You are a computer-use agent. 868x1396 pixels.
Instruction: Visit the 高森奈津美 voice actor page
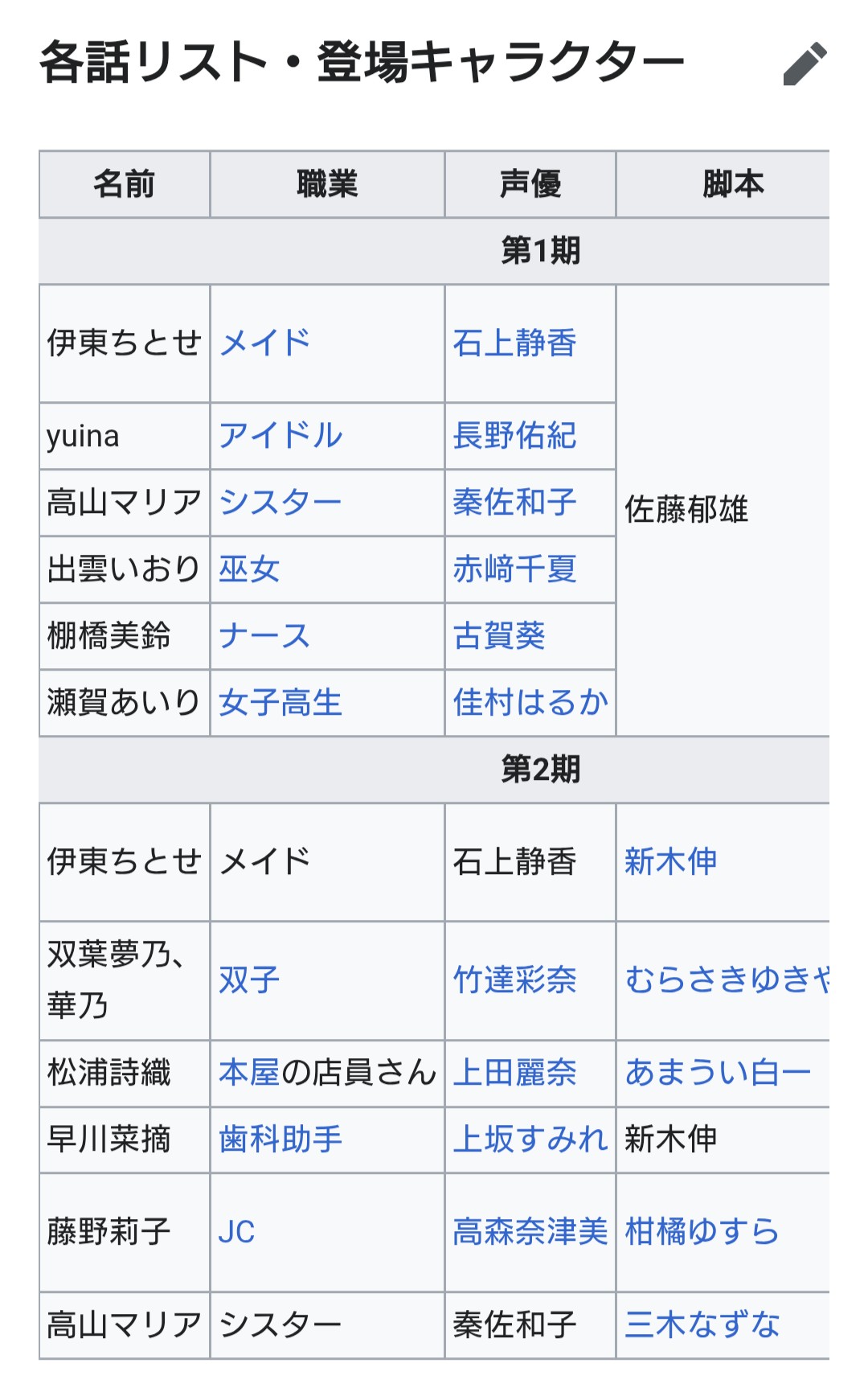[x=530, y=1232]
